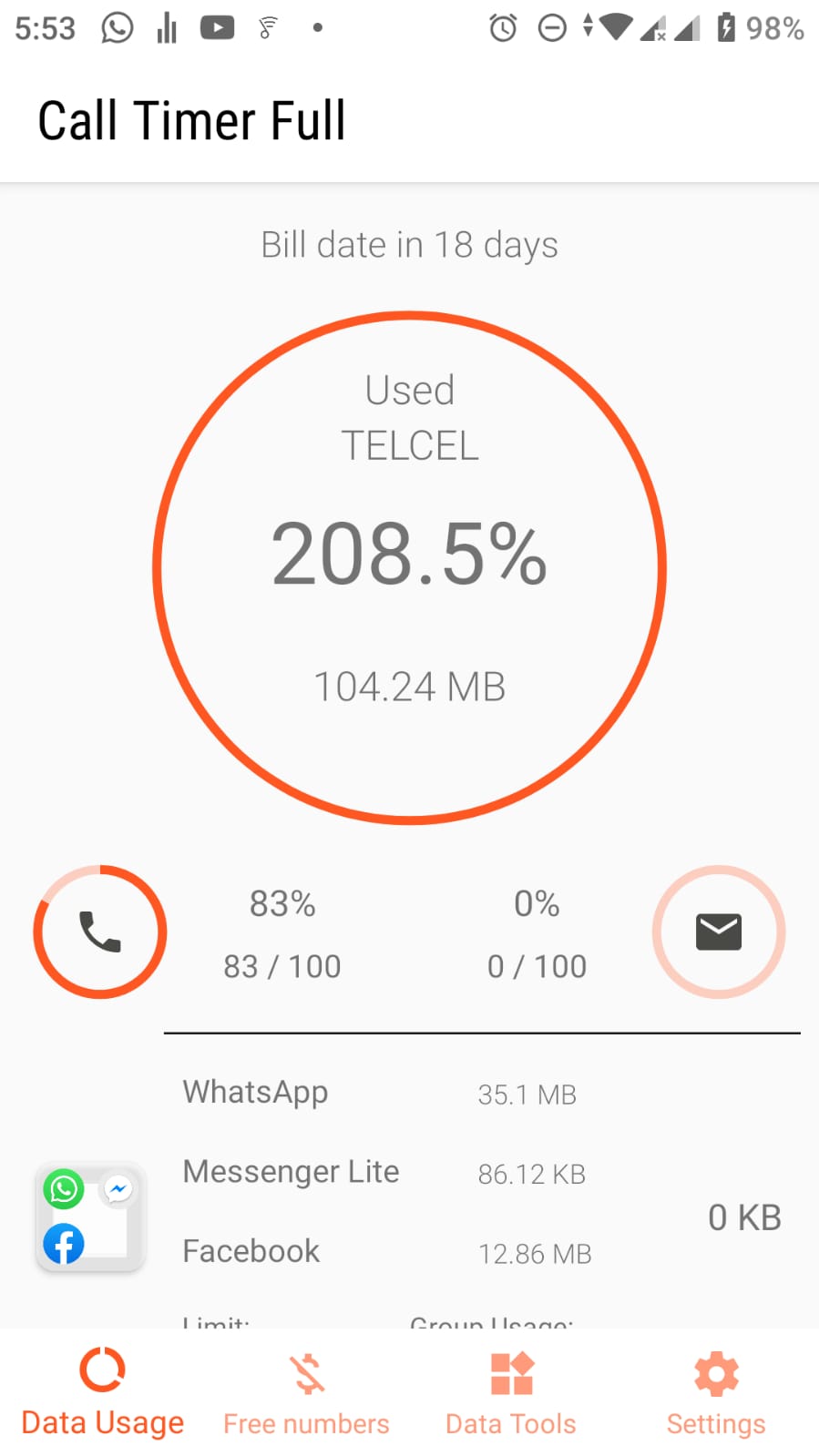Tap the TELCEL data usage circle
The image size is (819, 1456).
[410, 568]
